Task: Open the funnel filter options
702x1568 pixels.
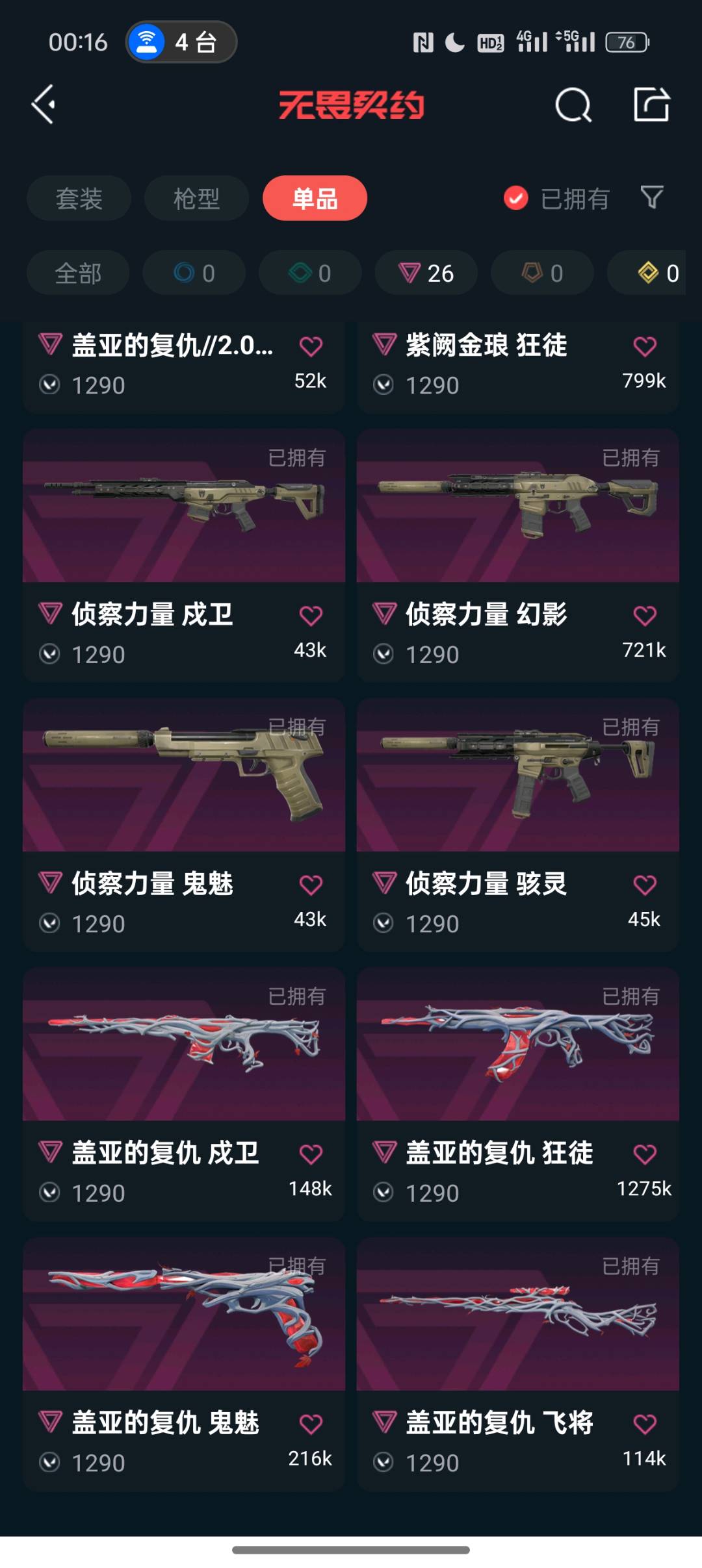Action: (x=651, y=197)
